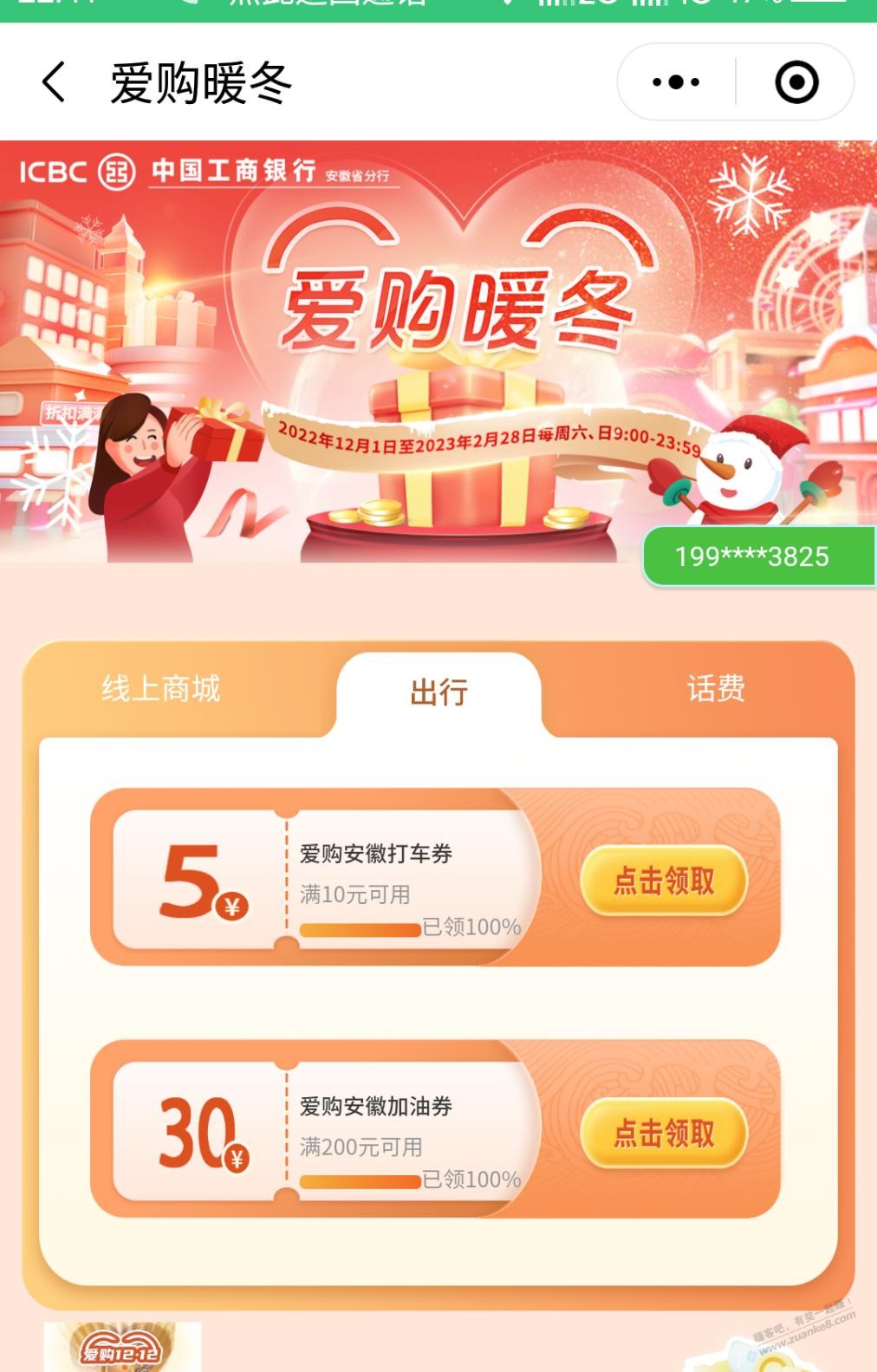877x1372 pixels.
Task: Tap the 爱购安徽加油券 coupon card
Action: tap(347, 1127)
